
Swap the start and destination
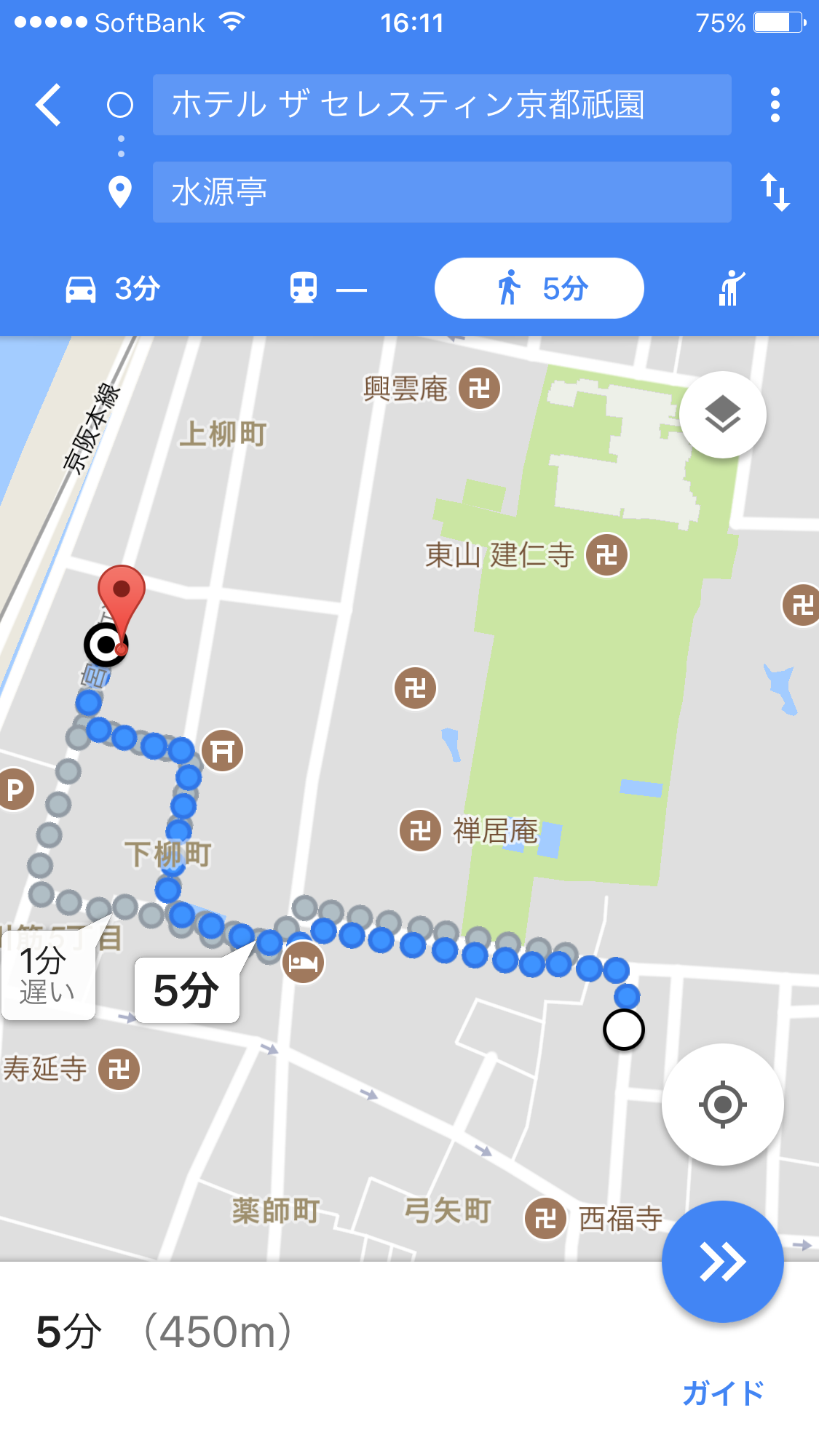pyautogui.click(x=775, y=192)
